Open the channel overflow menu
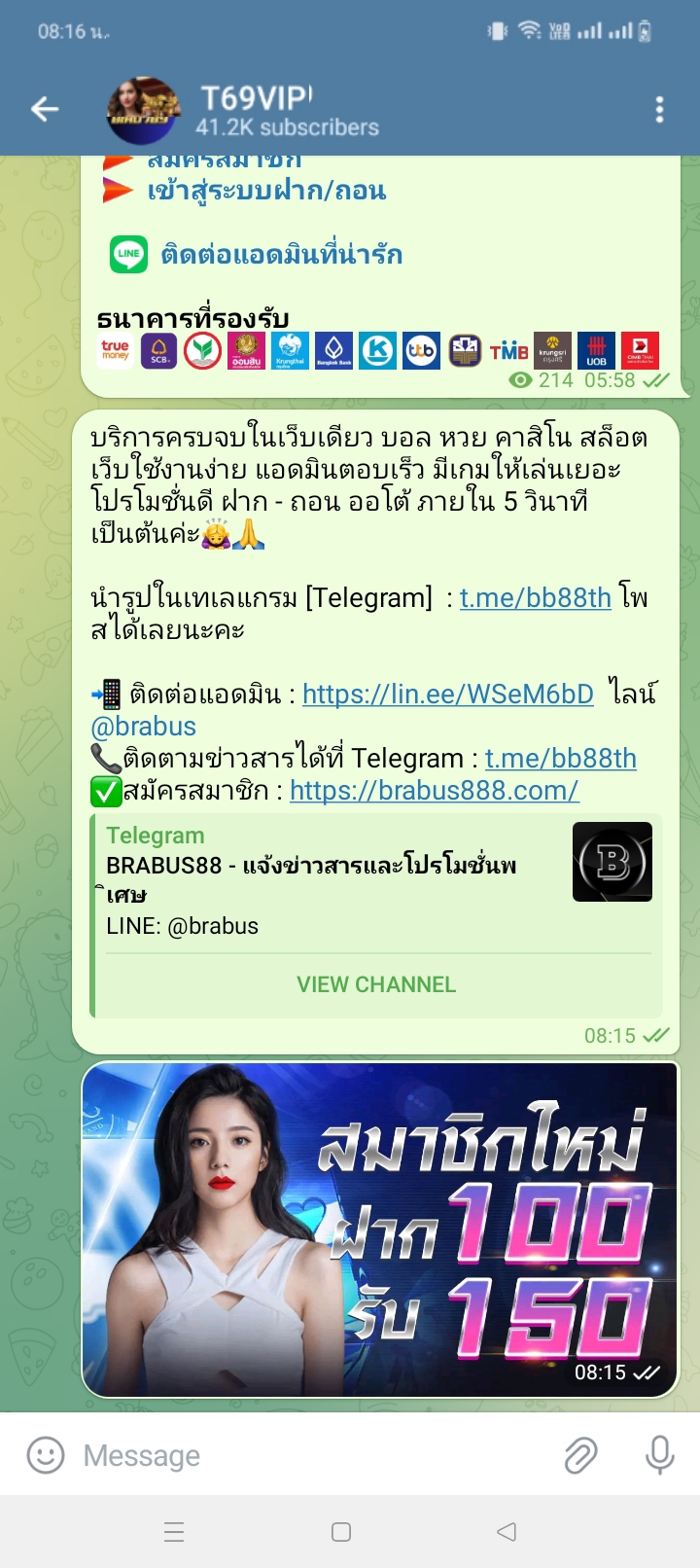 coord(660,109)
